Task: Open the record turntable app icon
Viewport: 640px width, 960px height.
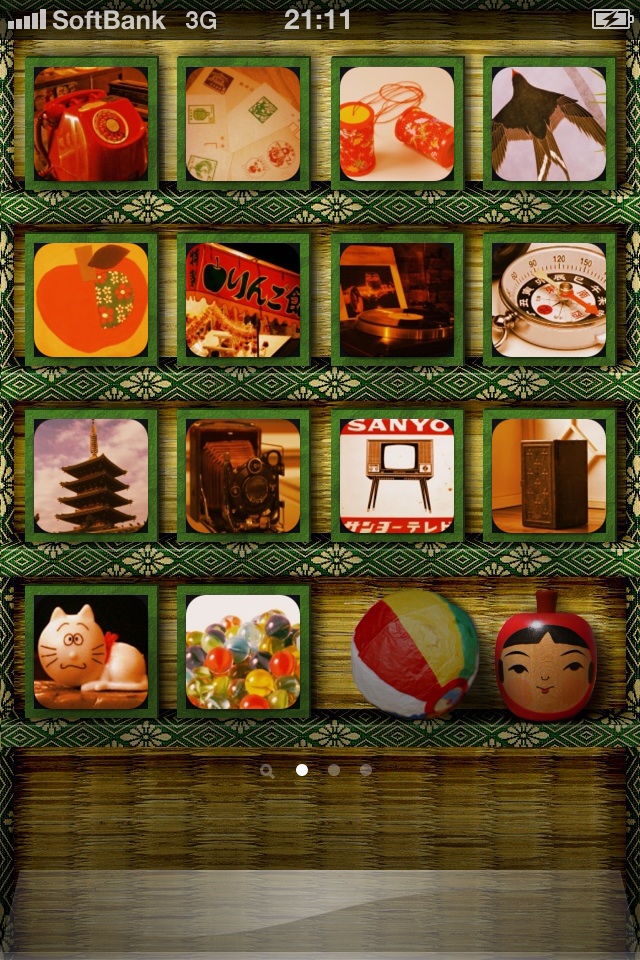Action: tap(396, 299)
